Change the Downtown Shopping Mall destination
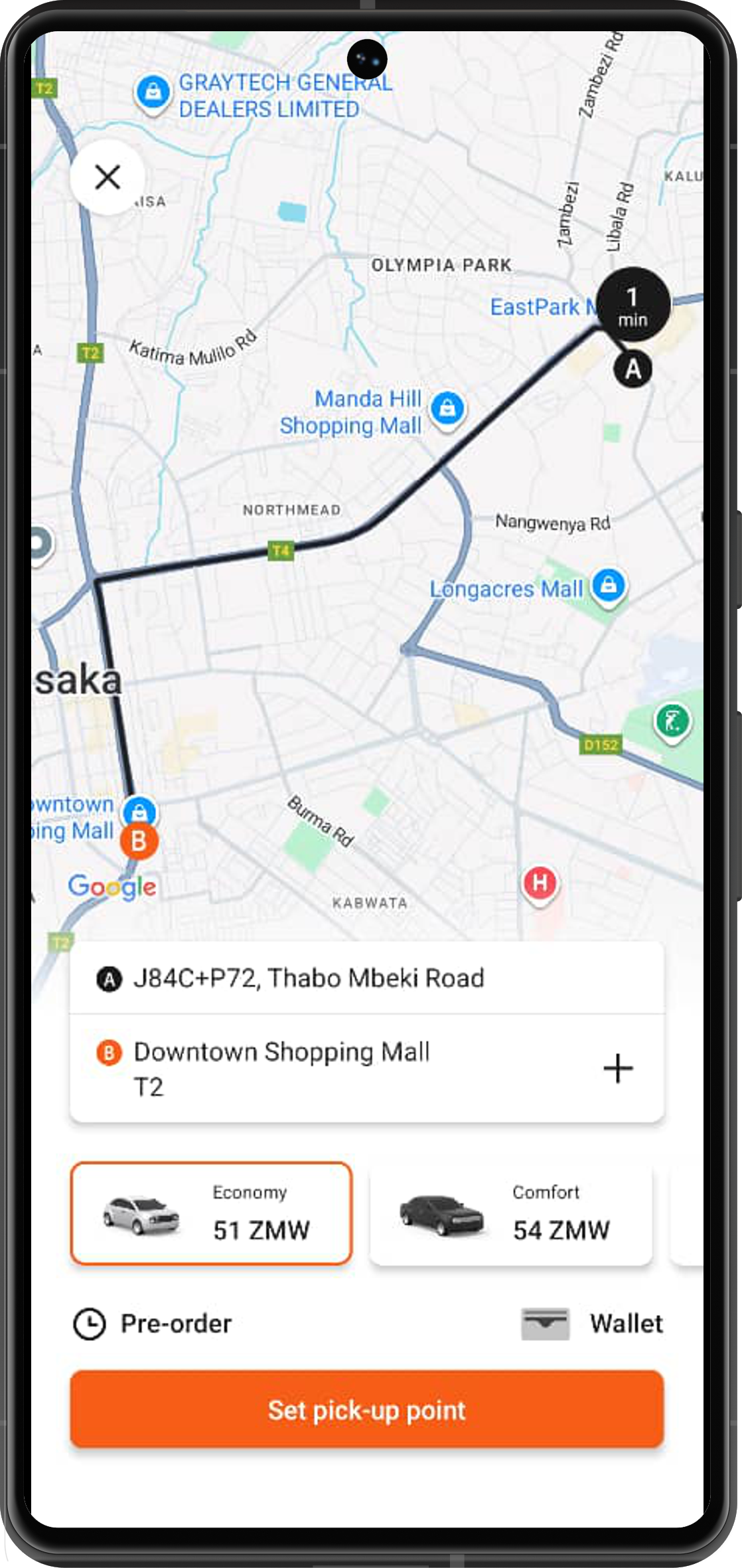 click(x=282, y=1067)
